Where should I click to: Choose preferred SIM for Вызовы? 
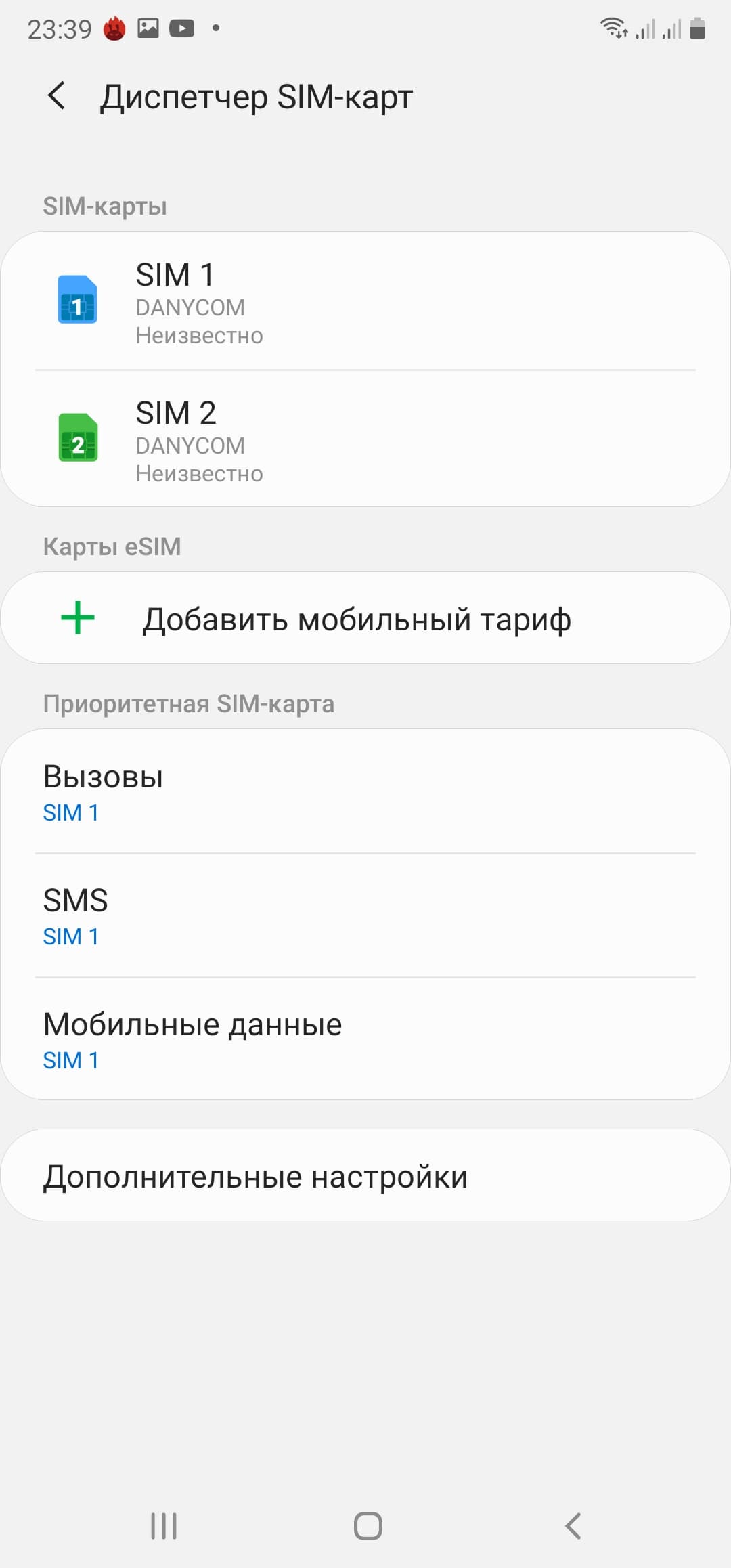[x=365, y=792]
